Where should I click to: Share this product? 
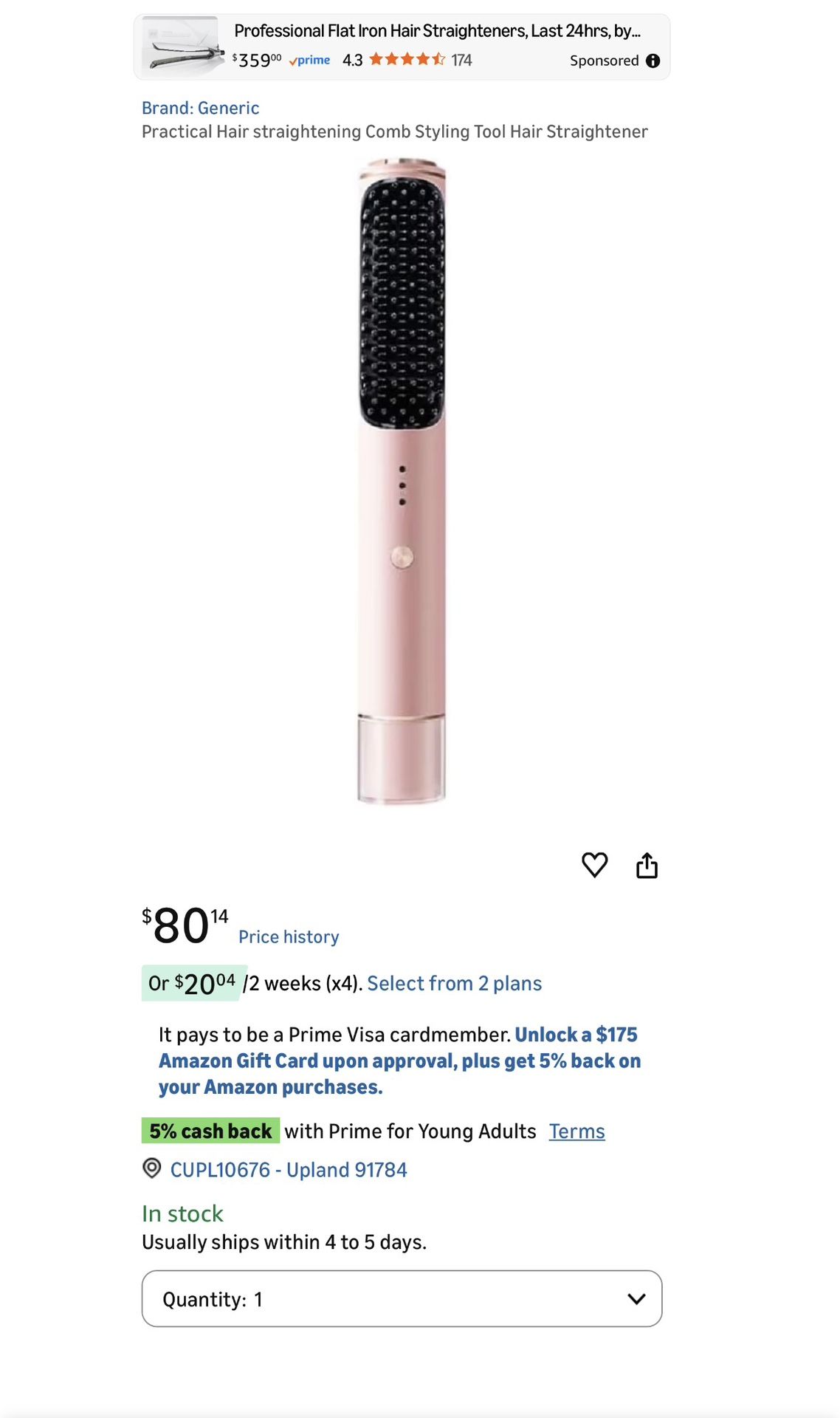[x=647, y=865]
